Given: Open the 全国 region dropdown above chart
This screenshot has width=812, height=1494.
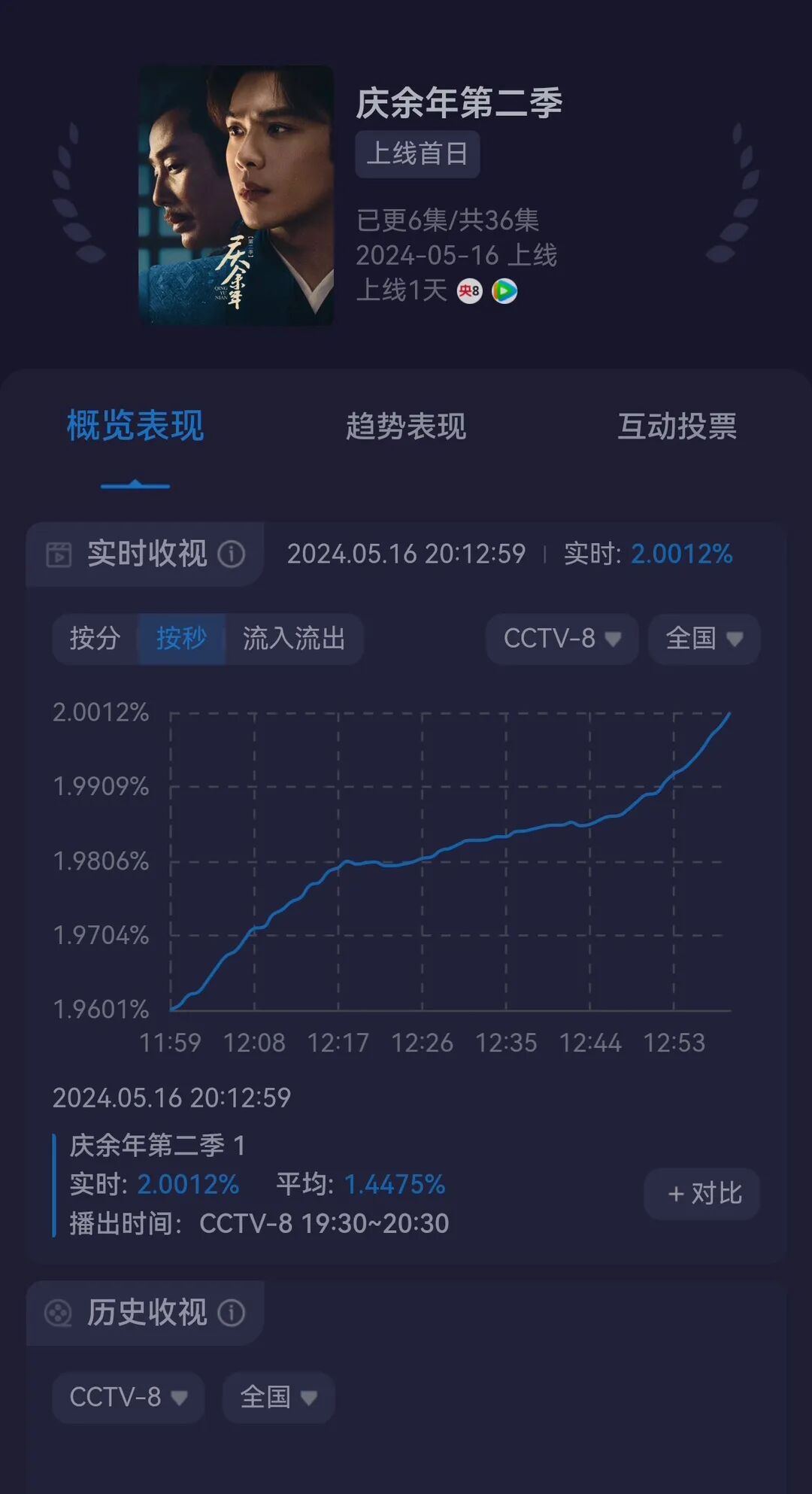Looking at the screenshot, I should coord(702,639).
